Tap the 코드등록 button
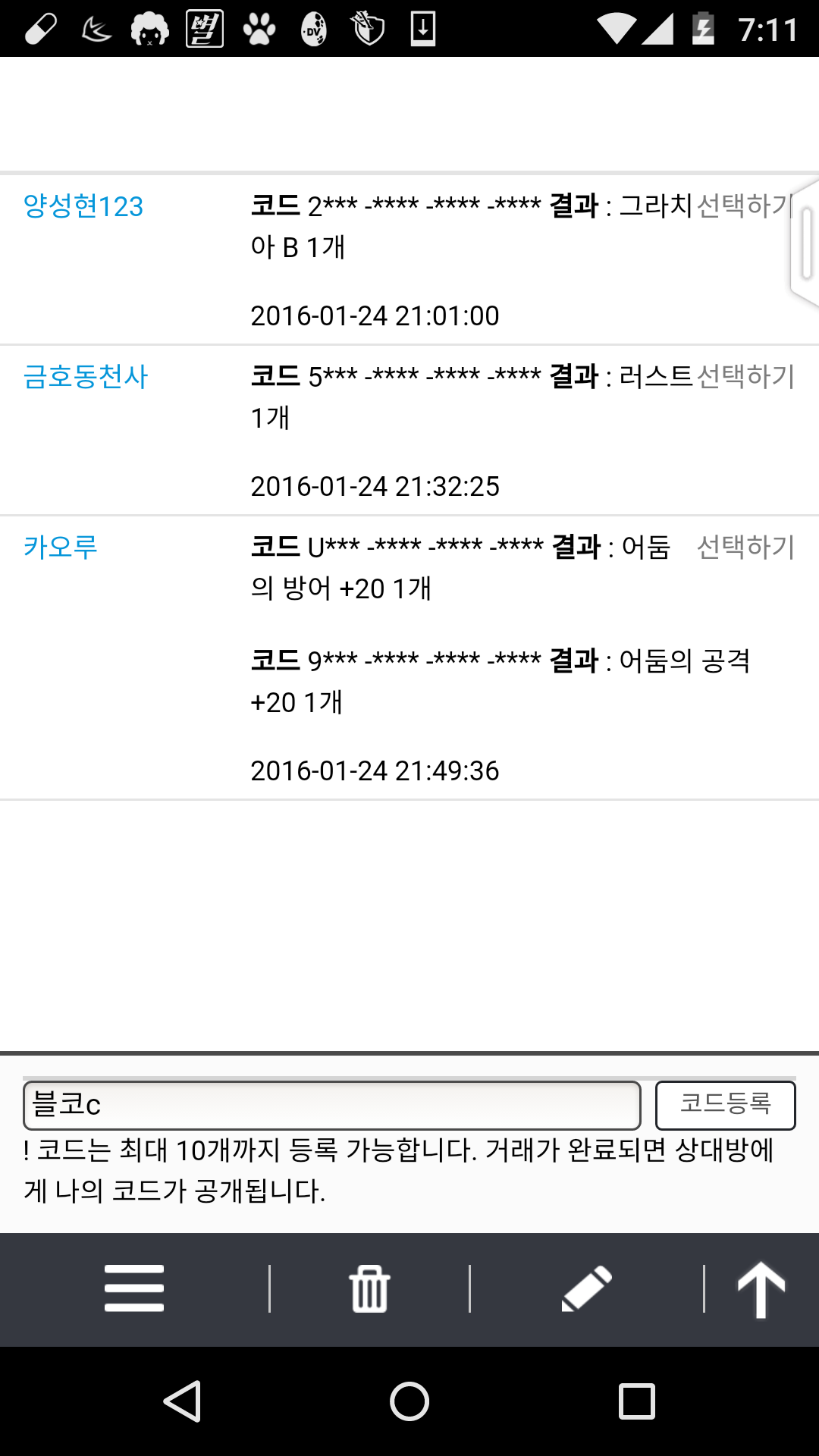The height and width of the screenshot is (1456, 819). click(x=725, y=1105)
